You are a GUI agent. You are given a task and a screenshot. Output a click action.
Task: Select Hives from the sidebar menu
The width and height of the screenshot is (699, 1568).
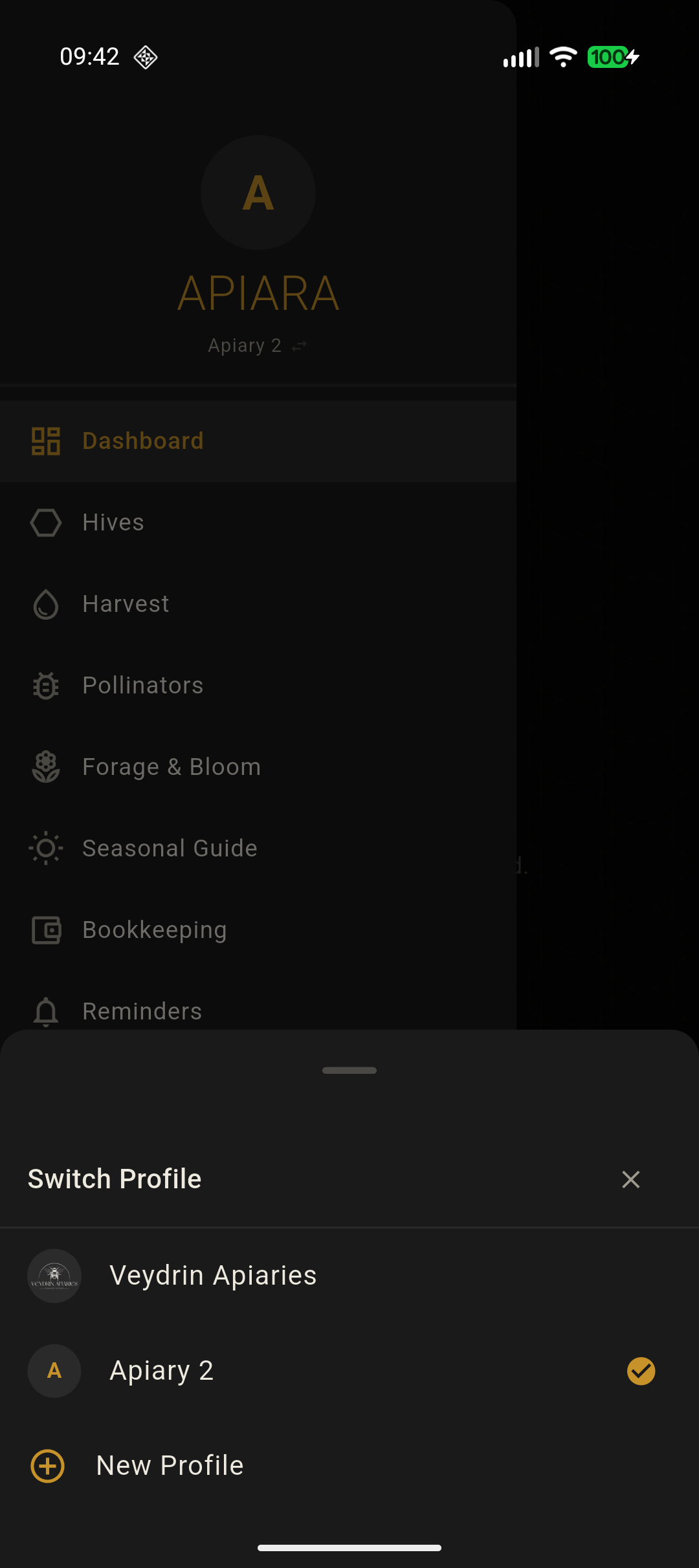pyautogui.click(x=113, y=523)
